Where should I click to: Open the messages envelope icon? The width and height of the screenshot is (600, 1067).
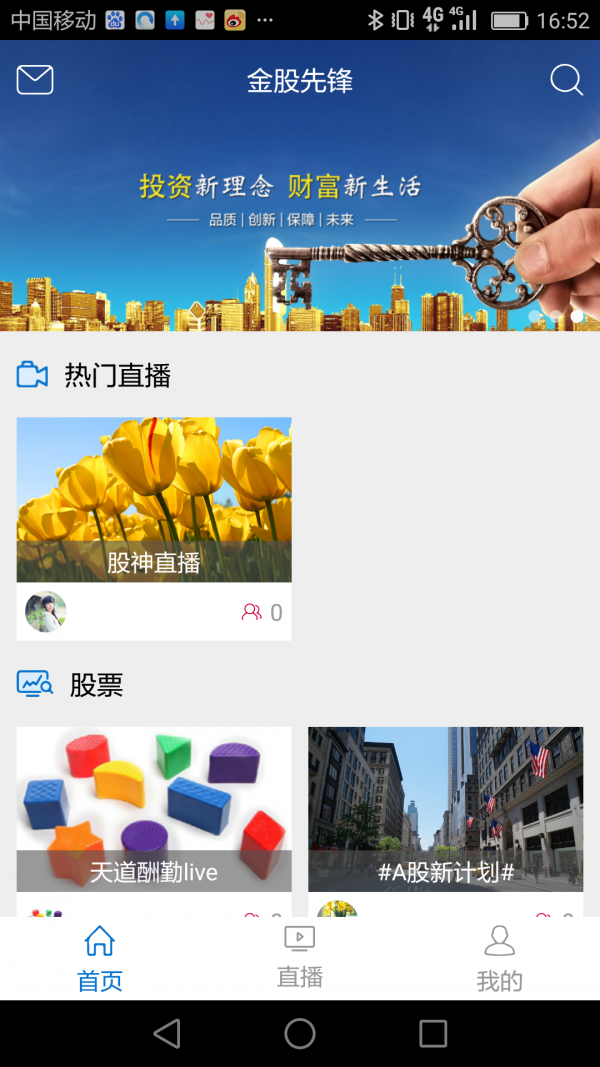coord(35,80)
